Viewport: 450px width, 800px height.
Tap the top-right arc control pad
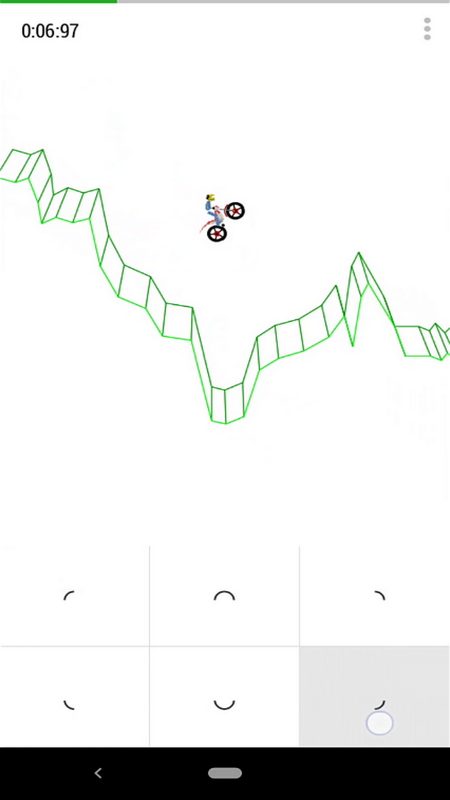(375, 595)
